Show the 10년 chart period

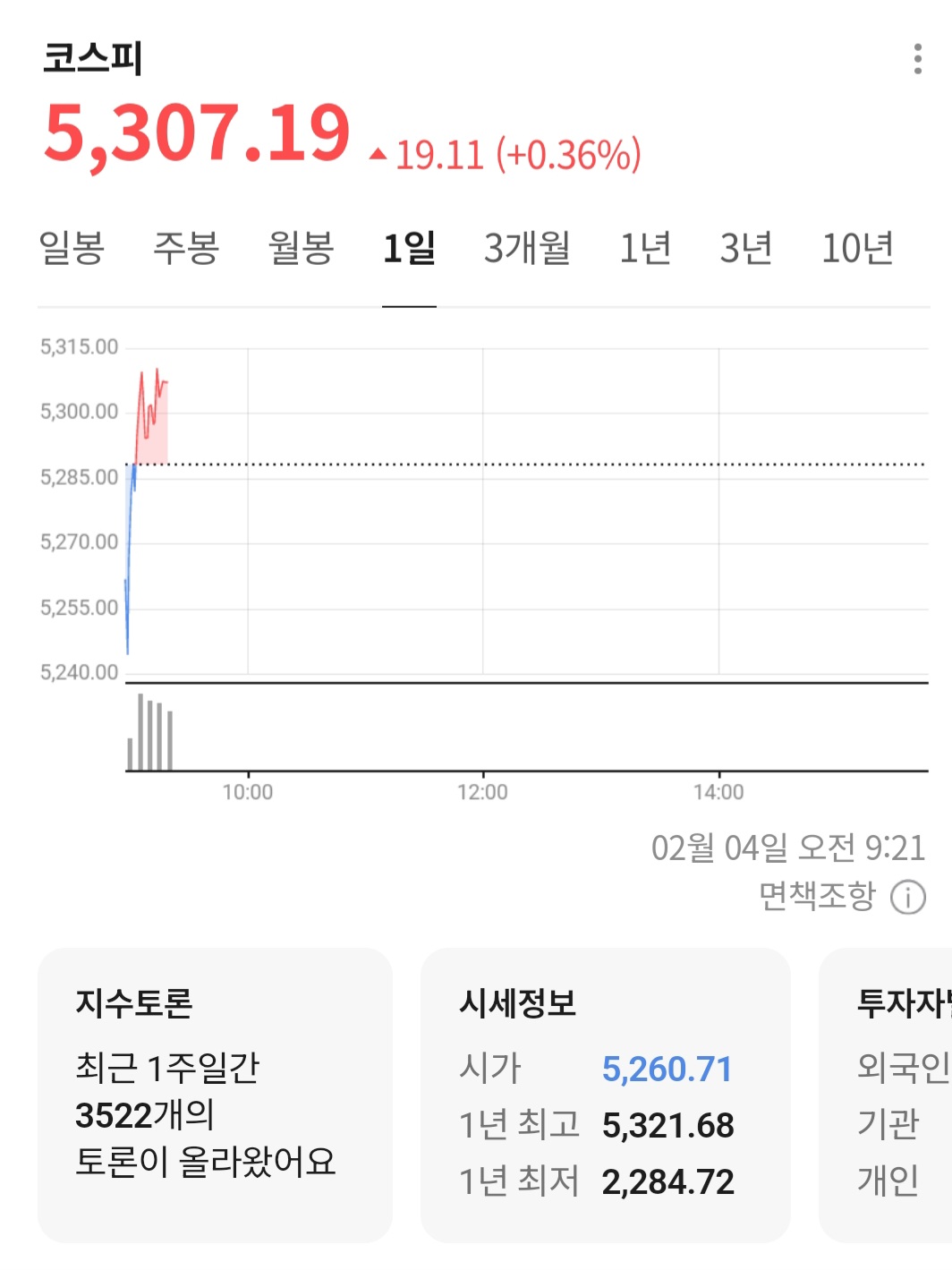pos(857,248)
